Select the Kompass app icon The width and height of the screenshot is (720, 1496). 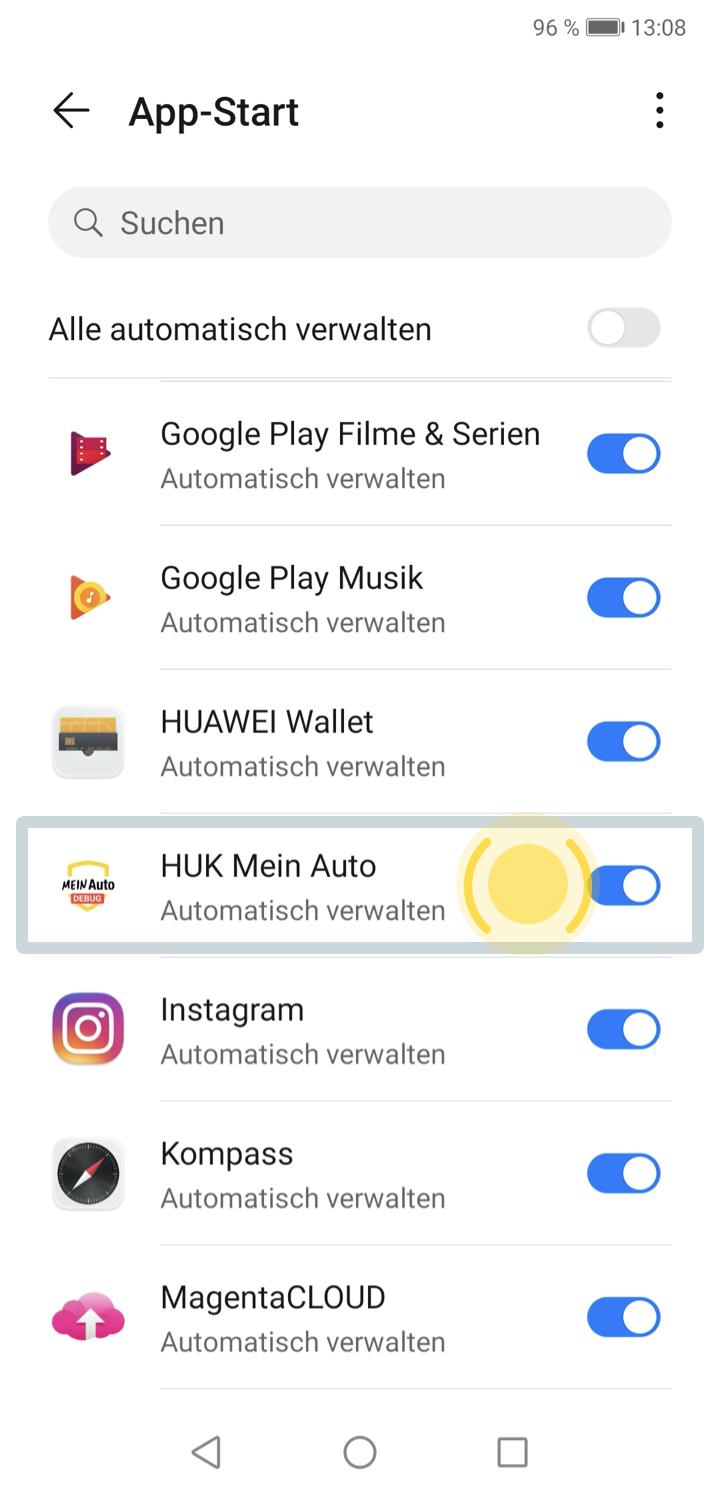(87, 1173)
